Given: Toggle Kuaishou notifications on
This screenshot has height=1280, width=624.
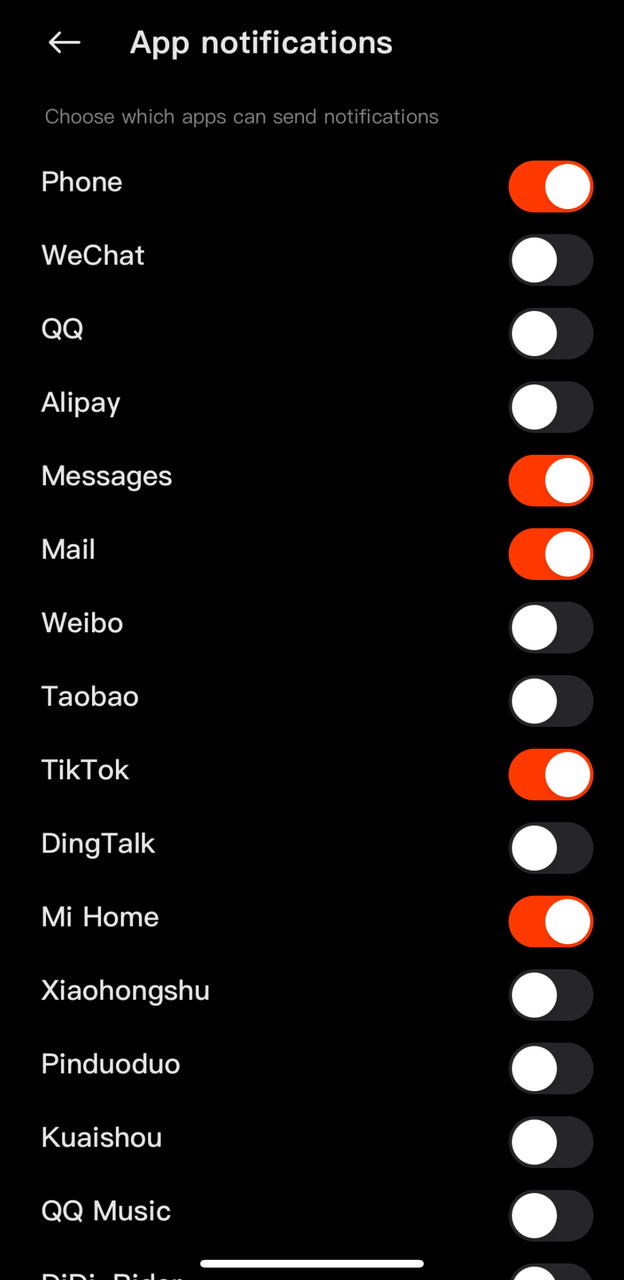Looking at the screenshot, I should point(550,1142).
